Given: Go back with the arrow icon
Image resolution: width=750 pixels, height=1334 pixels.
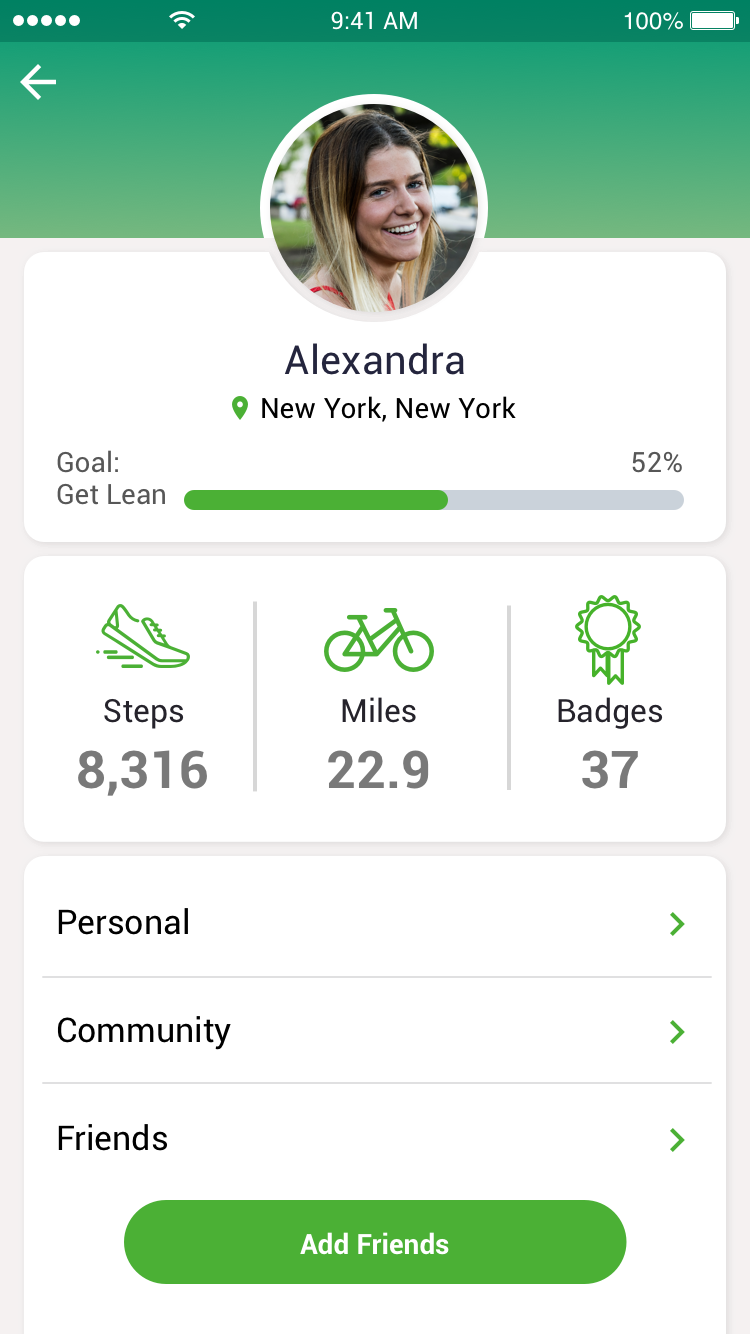Looking at the screenshot, I should coord(38,82).
